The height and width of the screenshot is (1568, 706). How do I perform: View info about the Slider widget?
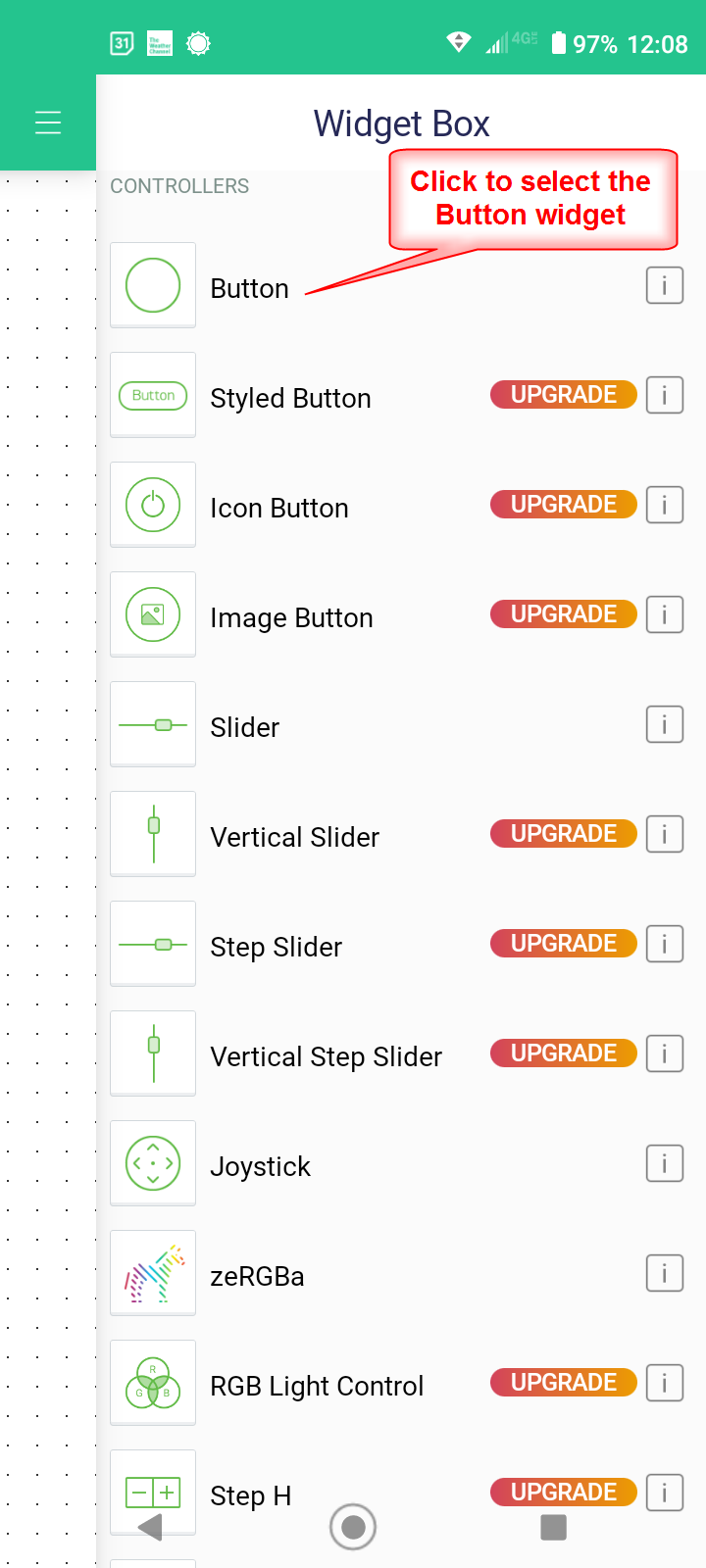coord(665,724)
